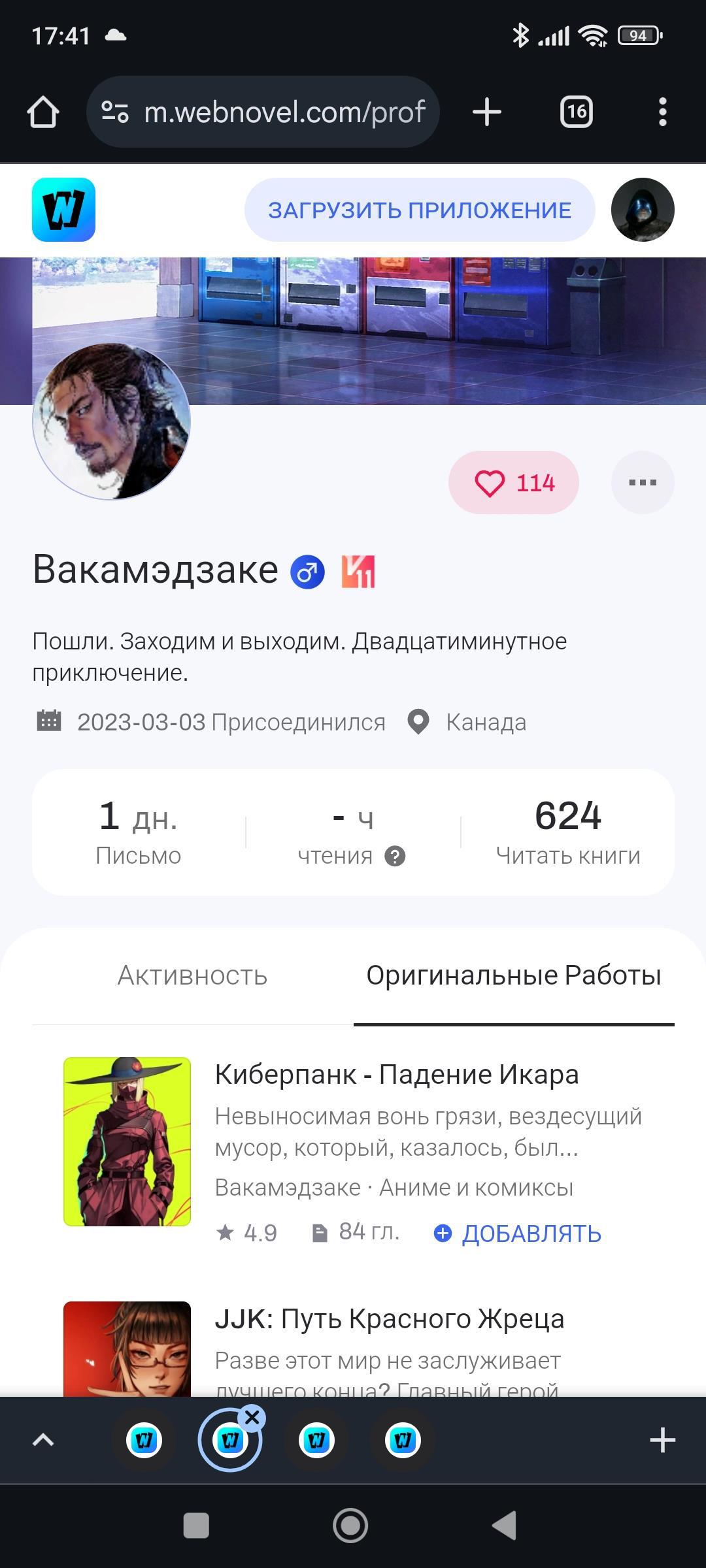
Task: Open JJK: Путь Красного Жреца
Action: tap(390, 1319)
